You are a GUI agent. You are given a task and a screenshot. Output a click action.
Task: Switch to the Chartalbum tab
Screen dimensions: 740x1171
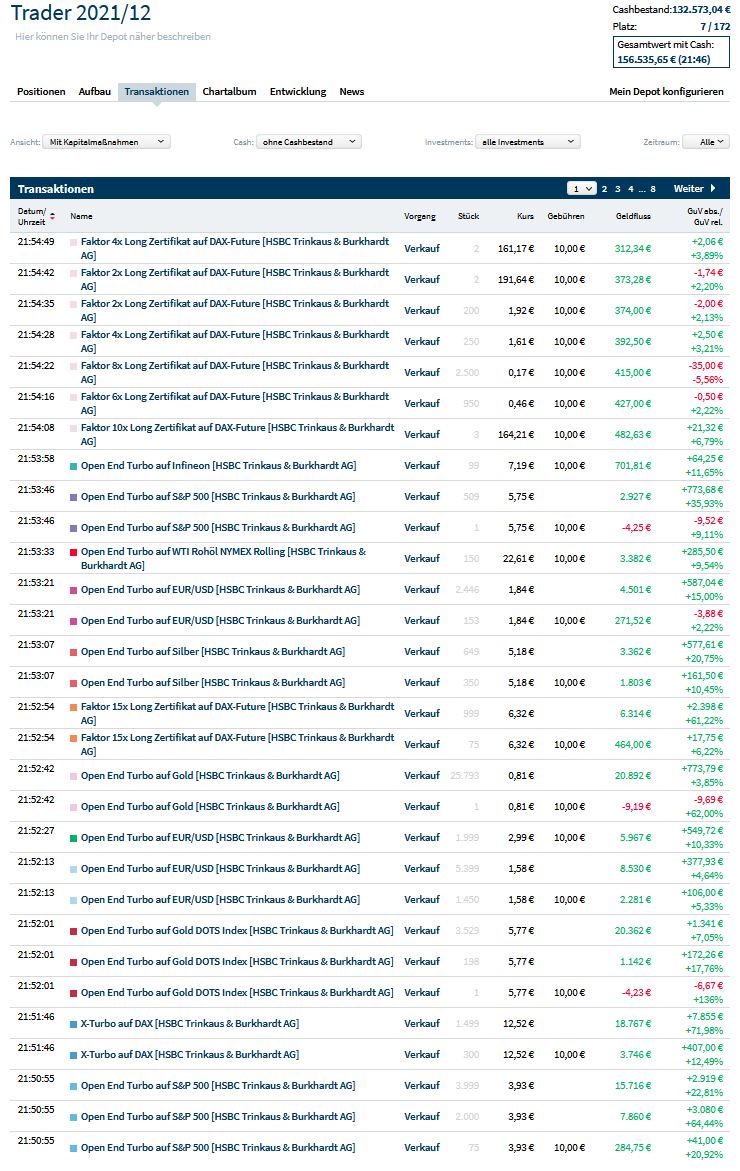pos(229,92)
